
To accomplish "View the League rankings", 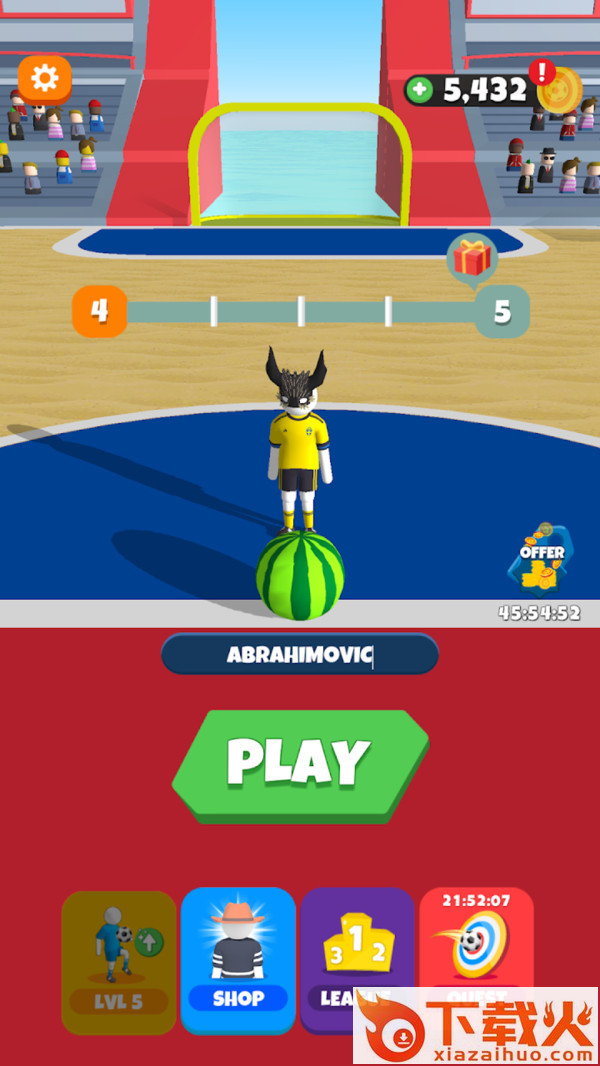I will (x=357, y=961).
